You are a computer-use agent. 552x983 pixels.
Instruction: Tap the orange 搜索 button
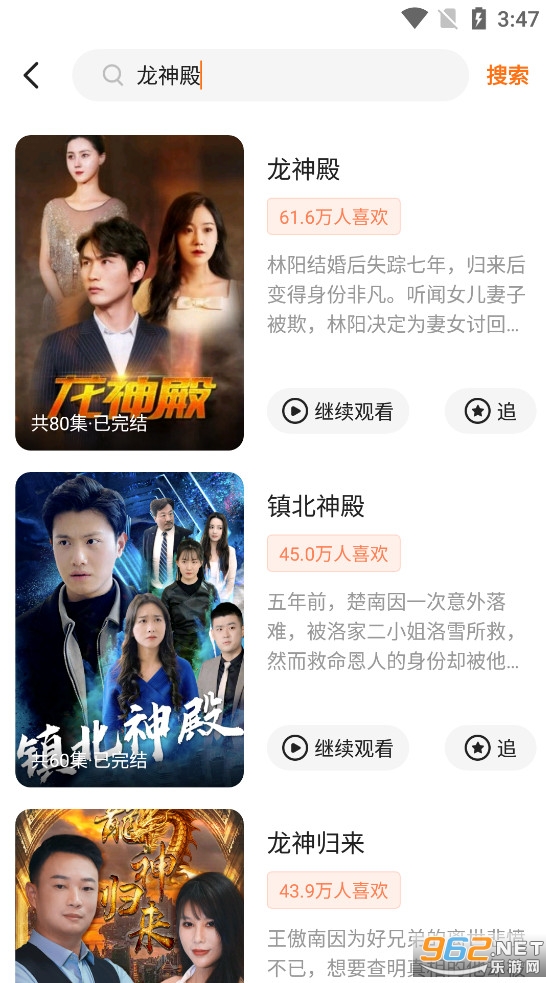pyautogui.click(x=508, y=75)
